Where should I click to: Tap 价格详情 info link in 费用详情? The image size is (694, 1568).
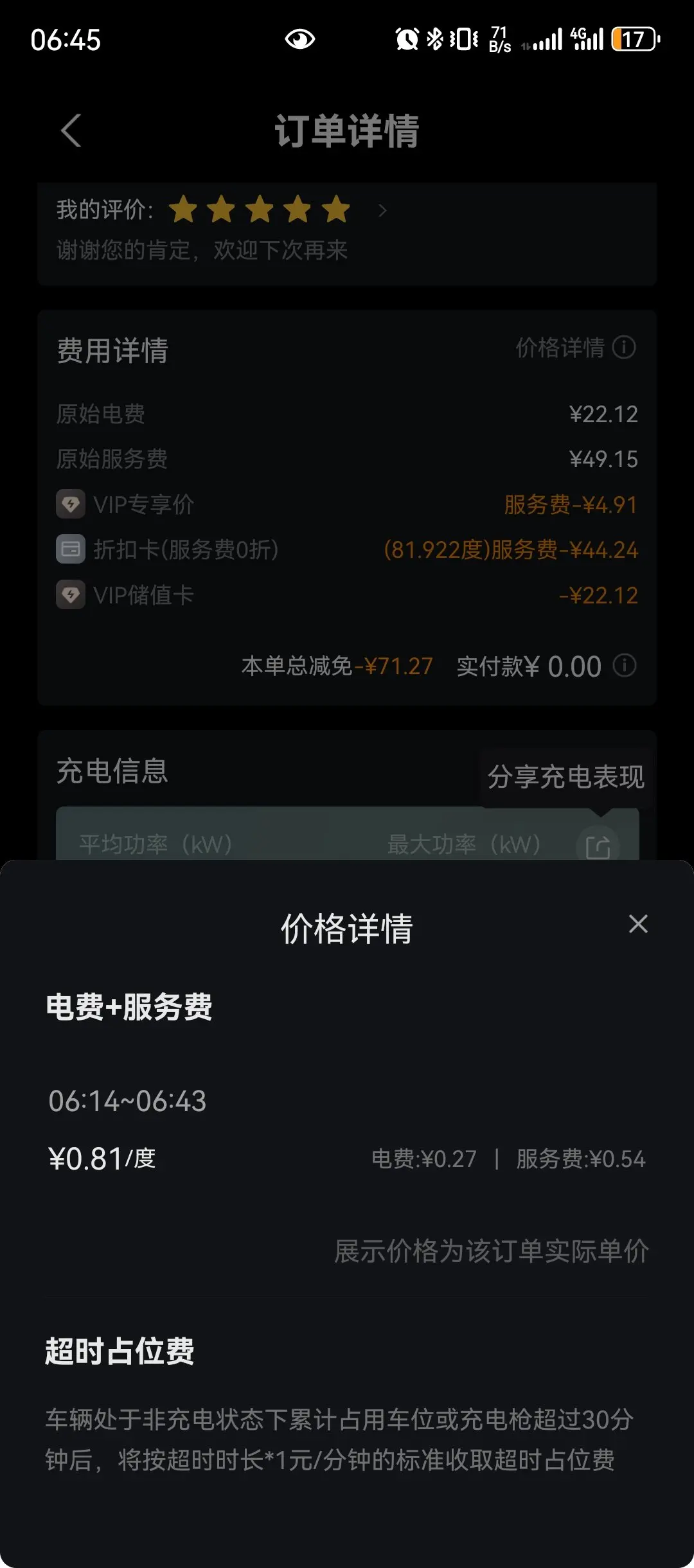[x=576, y=348]
